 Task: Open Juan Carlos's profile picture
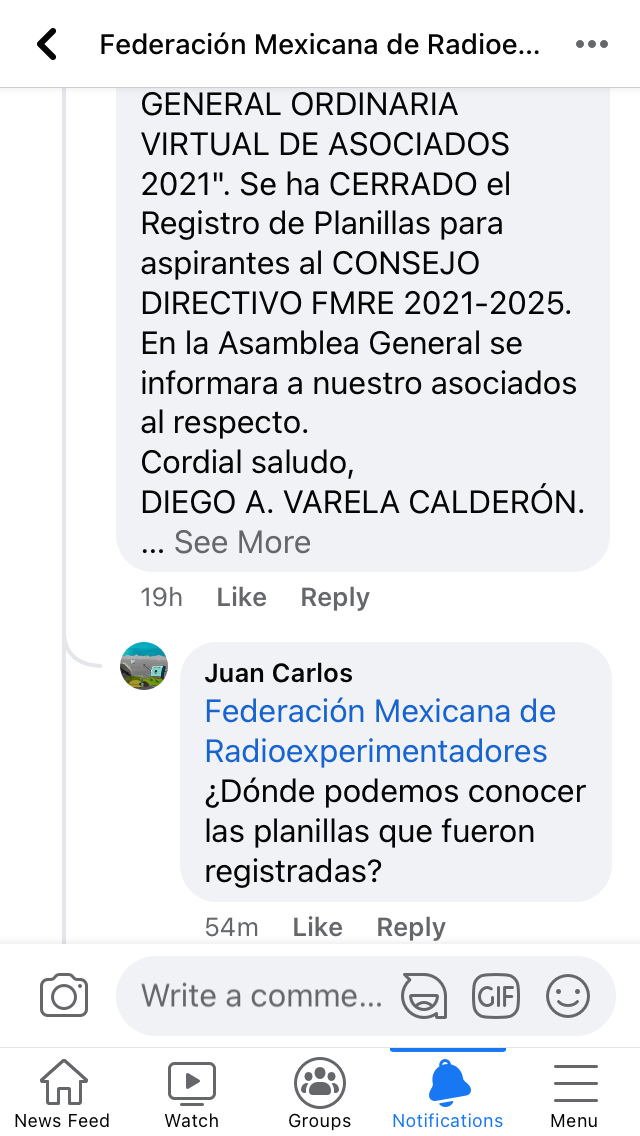coord(144,666)
